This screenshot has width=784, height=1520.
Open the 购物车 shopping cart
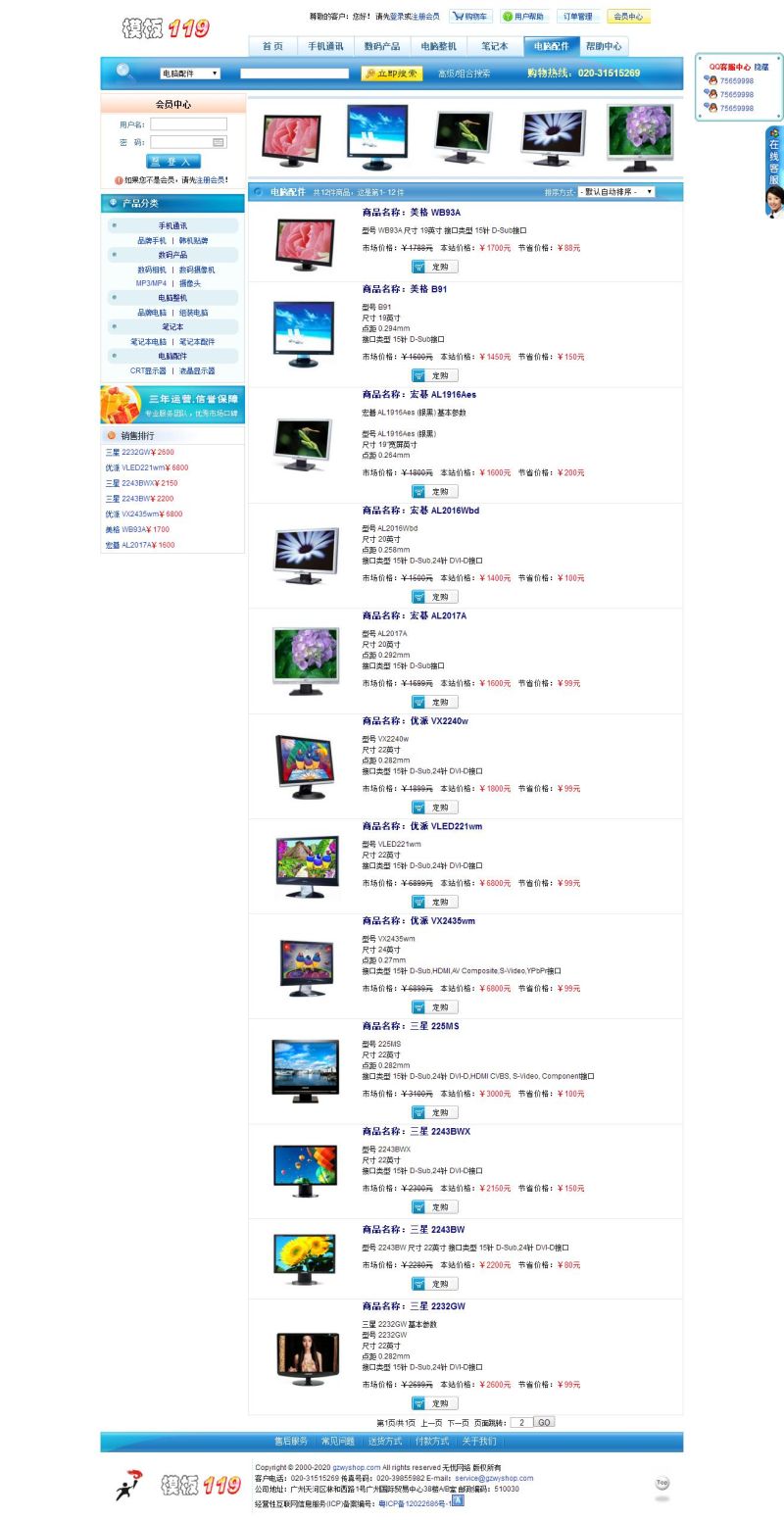tap(471, 17)
